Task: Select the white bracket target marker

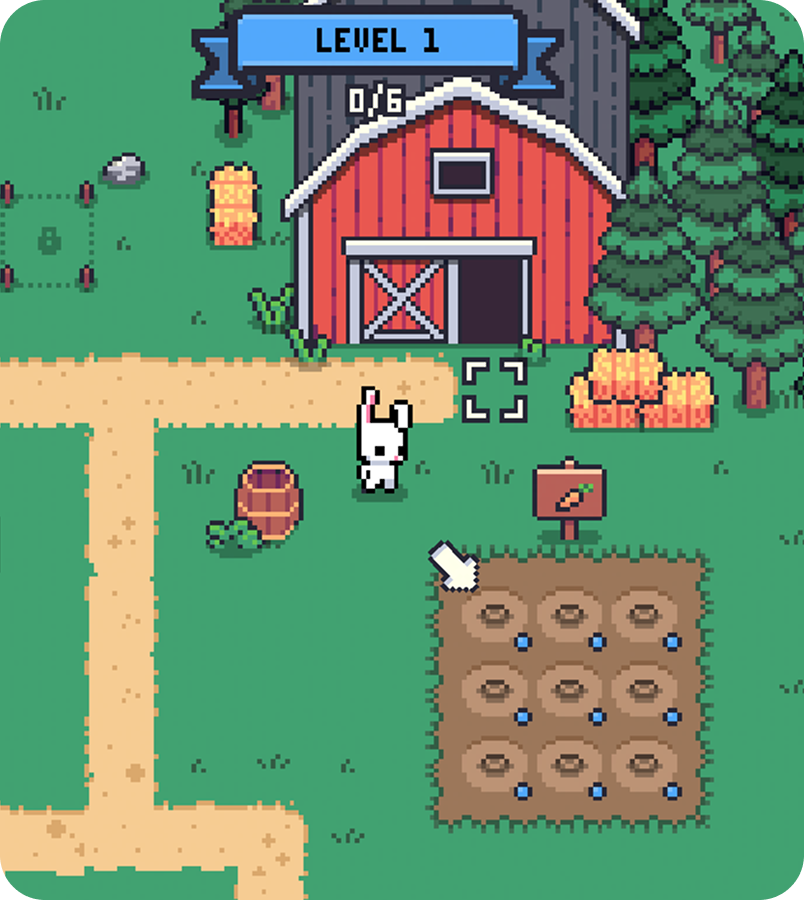Action: [x=494, y=390]
